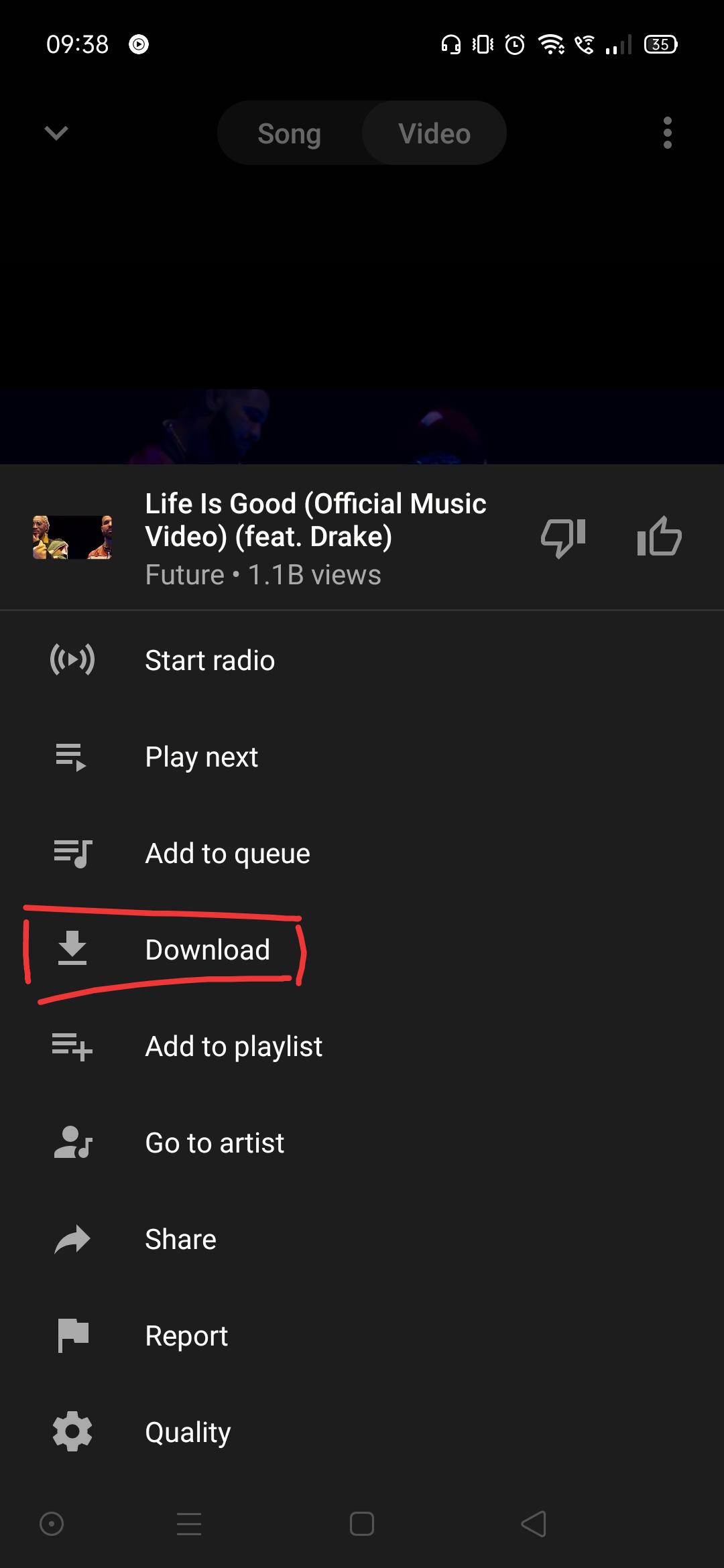The width and height of the screenshot is (724, 1568).
Task: Like the Life Is Good video
Action: pos(659,536)
